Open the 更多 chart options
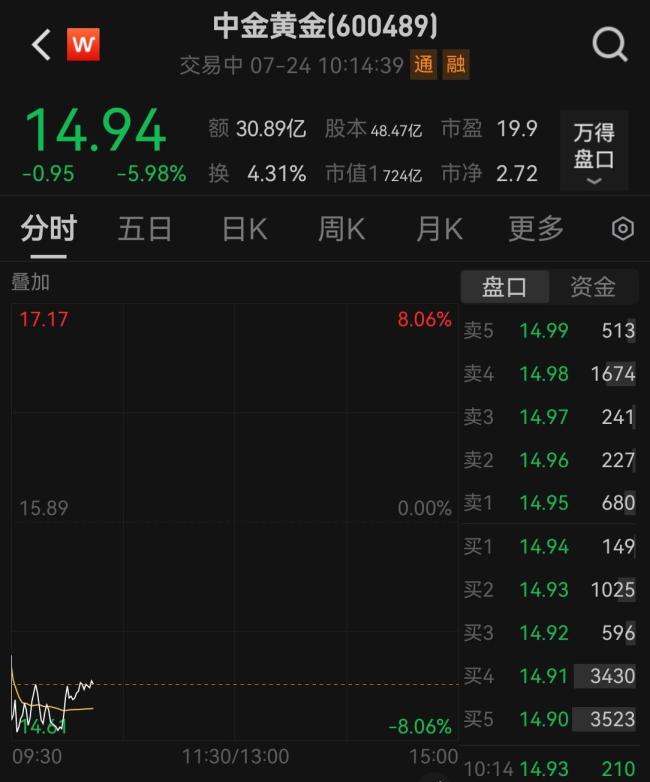This screenshot has width=650, height=782. click(536, 229)
